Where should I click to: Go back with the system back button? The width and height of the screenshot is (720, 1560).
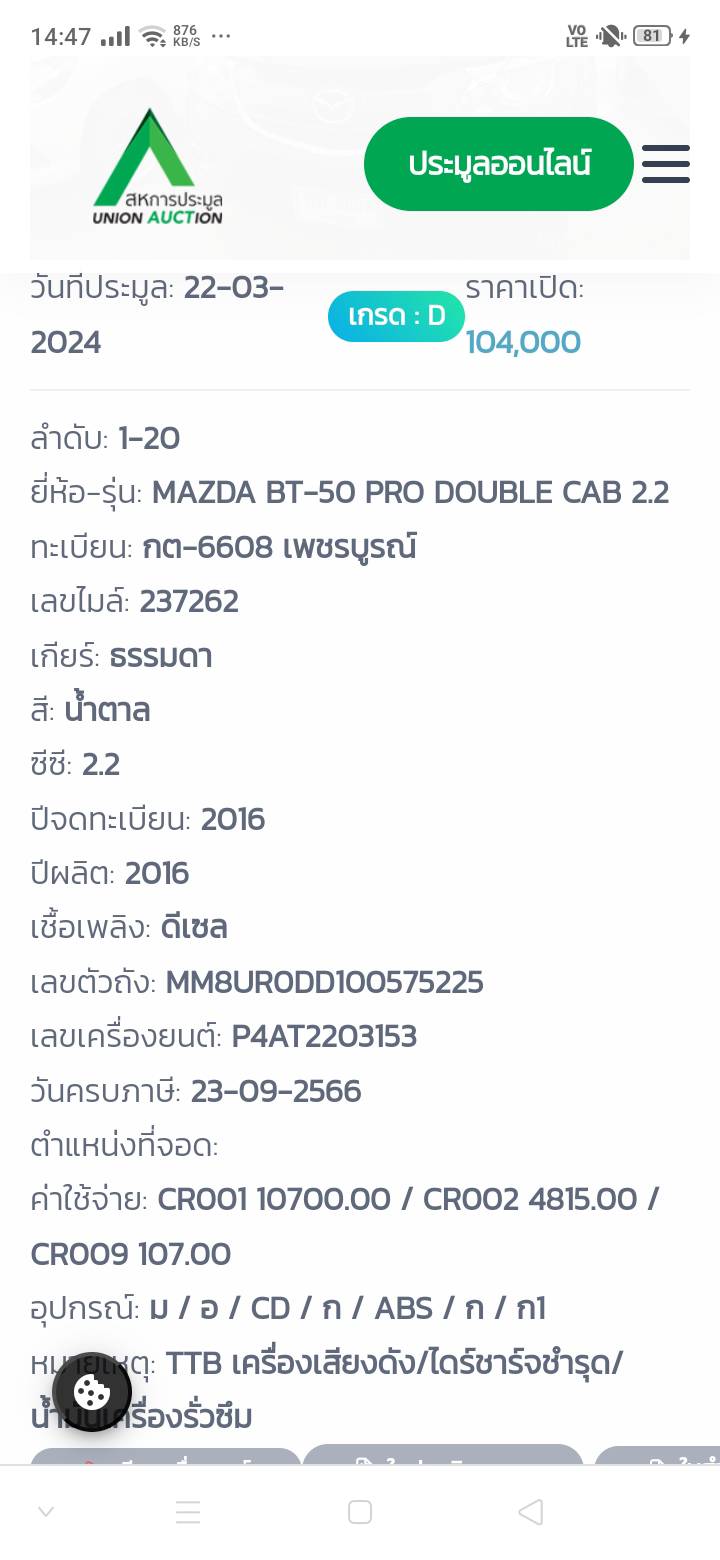(531, 1512)
